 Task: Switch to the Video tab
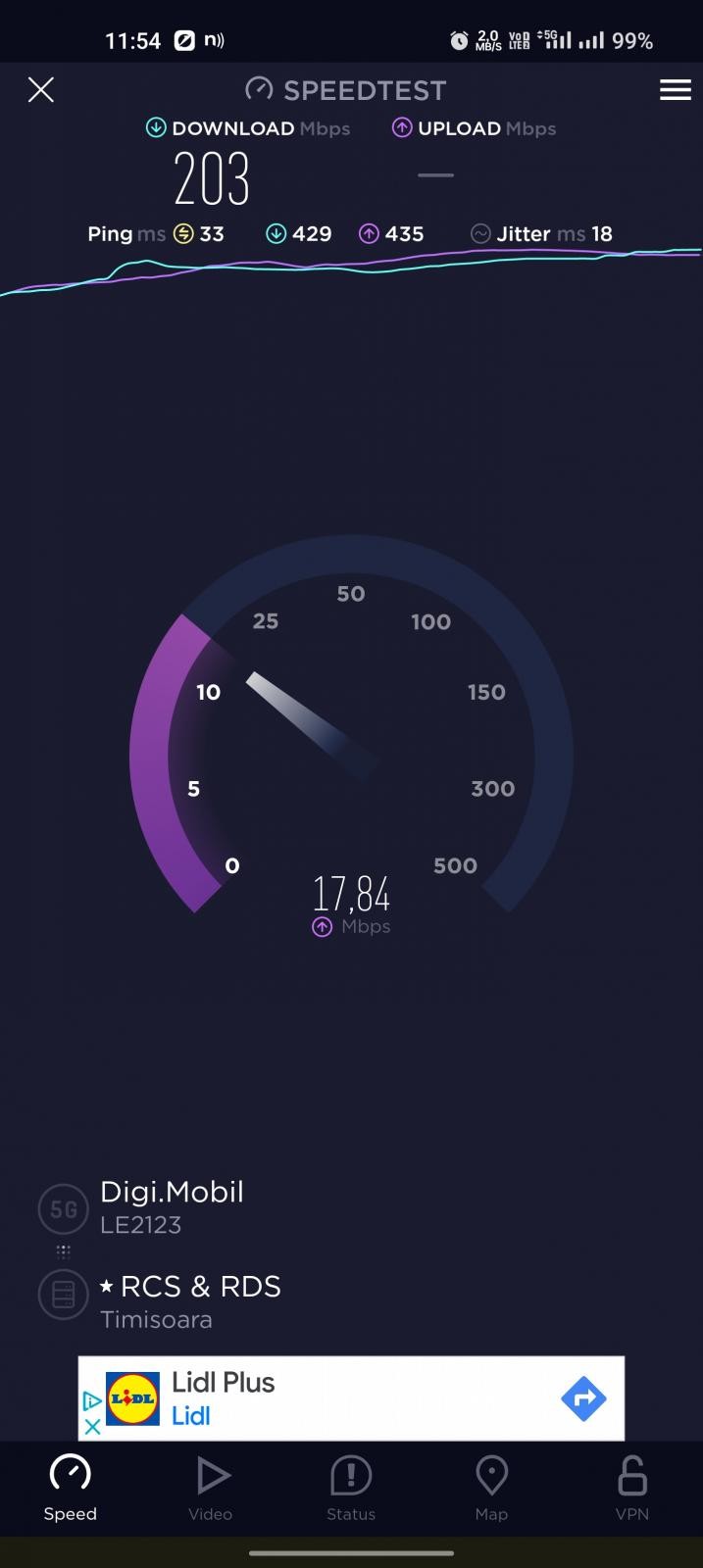(x=211, y=1487)
